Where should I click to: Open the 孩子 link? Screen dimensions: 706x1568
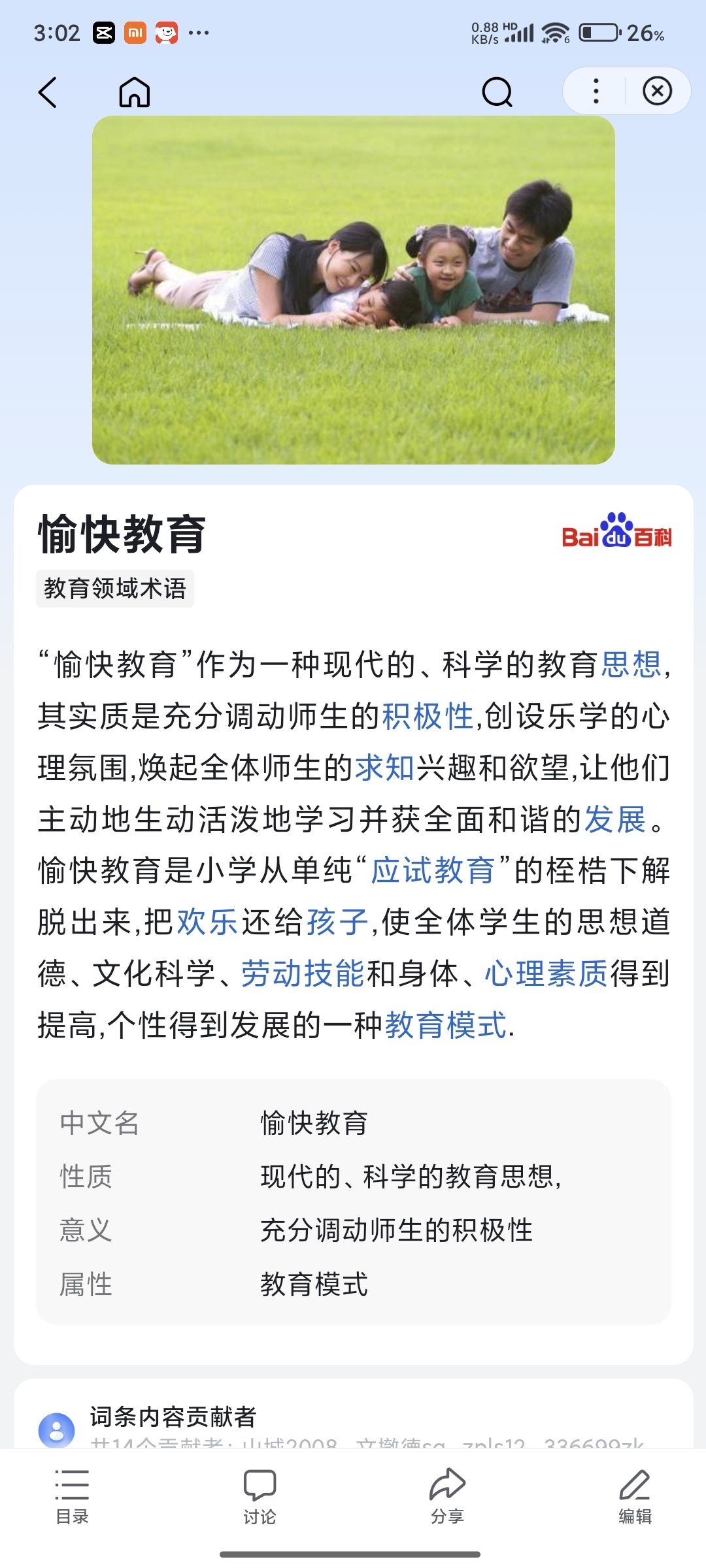(x=337, y=922)
